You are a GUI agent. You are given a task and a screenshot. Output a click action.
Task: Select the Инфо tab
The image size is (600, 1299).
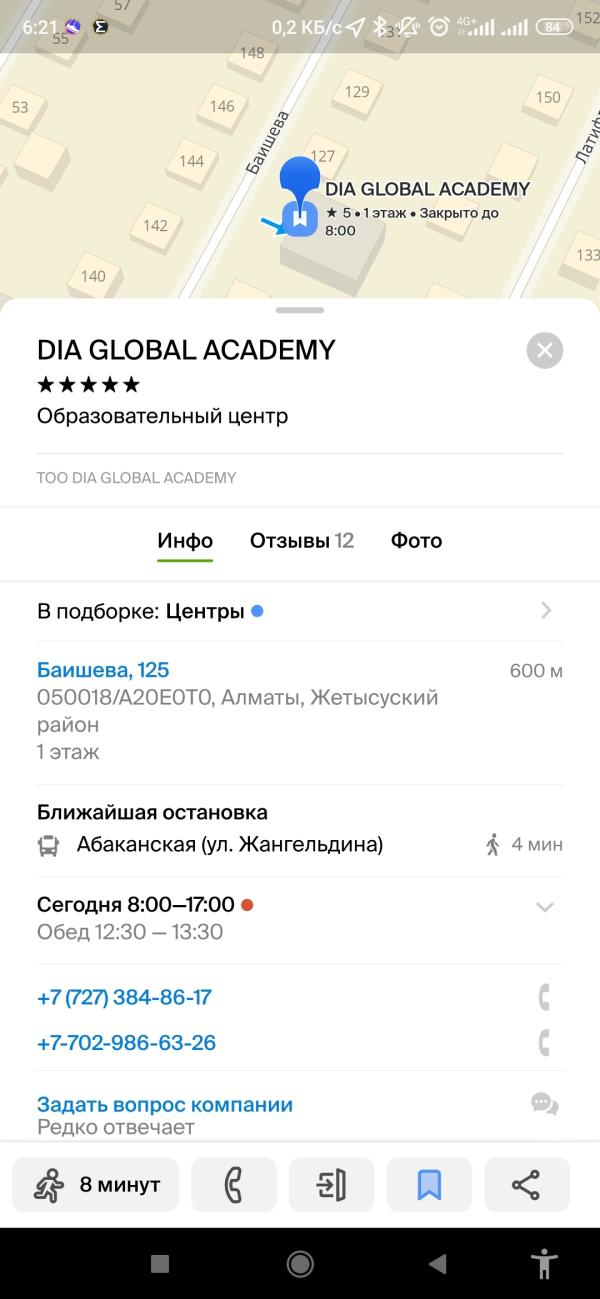click(x=185, y=541)
